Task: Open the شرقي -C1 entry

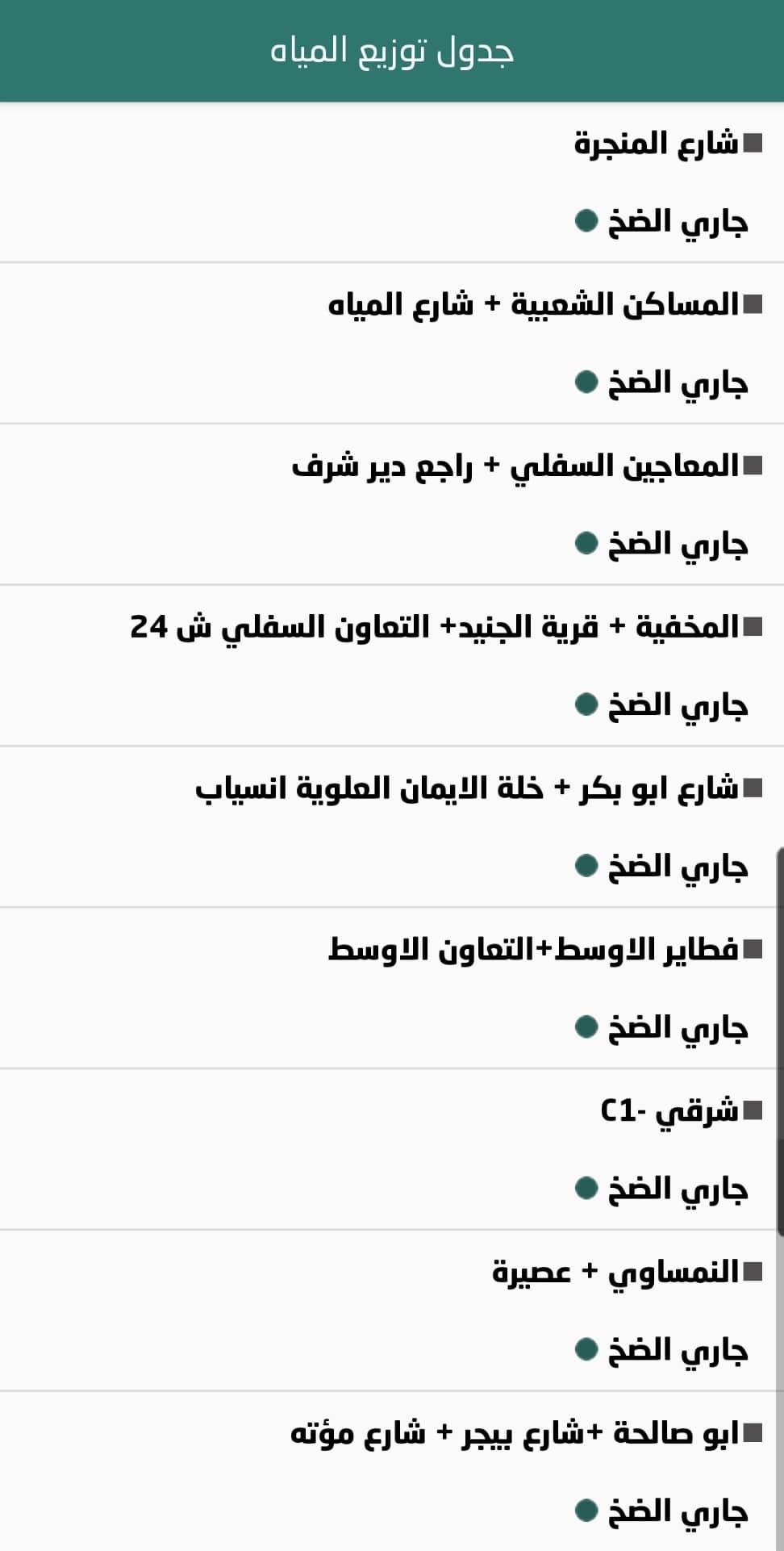Action: coord(669,1111)
